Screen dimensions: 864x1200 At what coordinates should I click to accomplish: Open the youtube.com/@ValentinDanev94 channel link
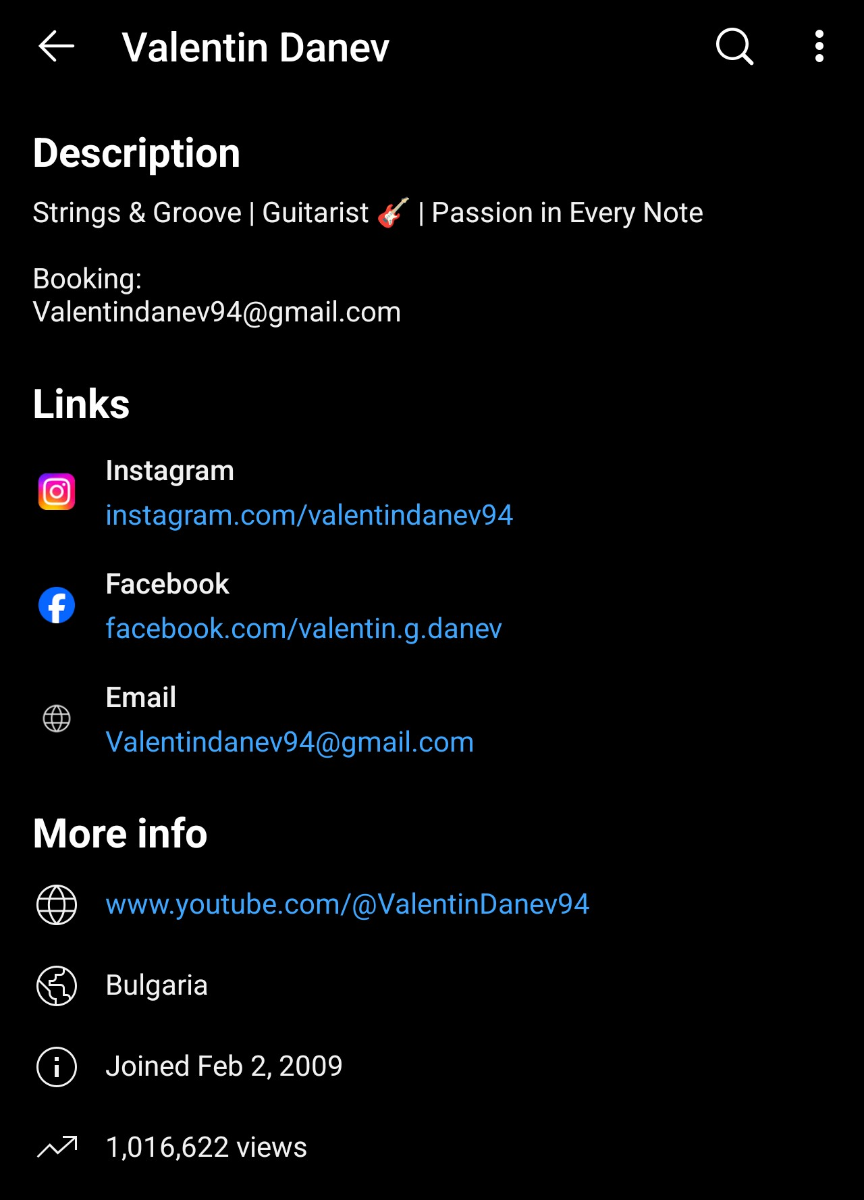pyautogui.click(x=347, y=905)
